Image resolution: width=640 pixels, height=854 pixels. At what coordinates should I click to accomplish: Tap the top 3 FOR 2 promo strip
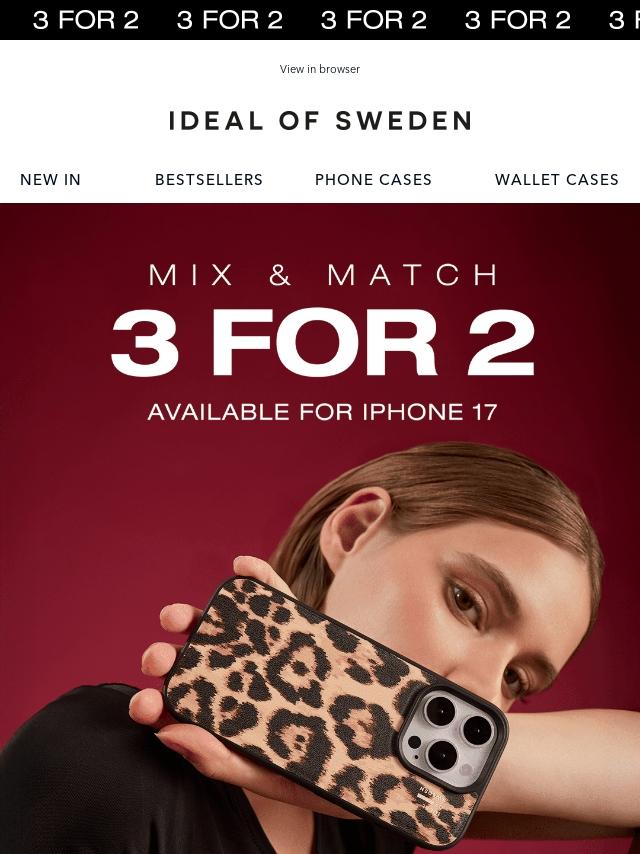[320, 20]
